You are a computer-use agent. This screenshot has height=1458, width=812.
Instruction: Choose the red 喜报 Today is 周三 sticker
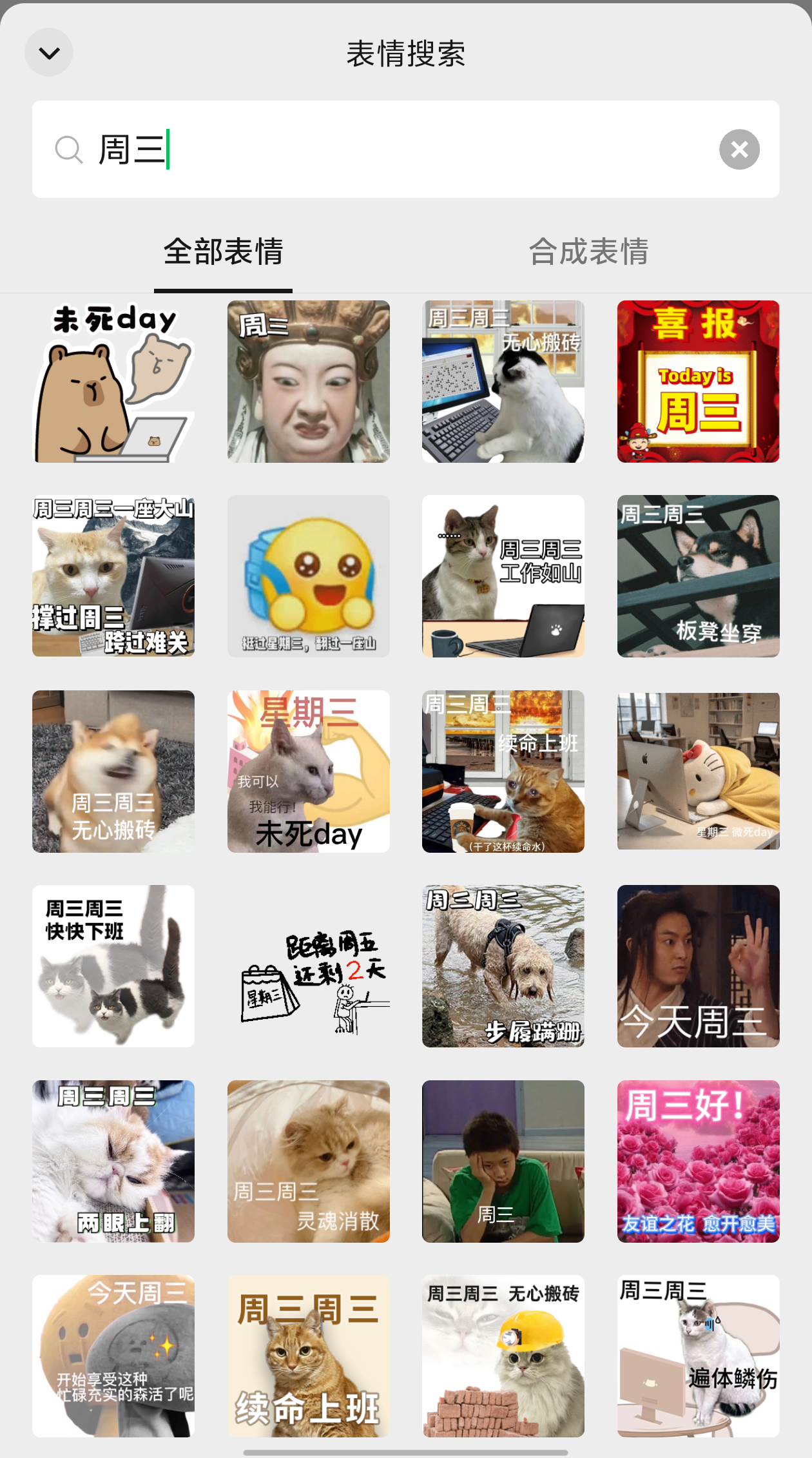click(x=698, y=382)
